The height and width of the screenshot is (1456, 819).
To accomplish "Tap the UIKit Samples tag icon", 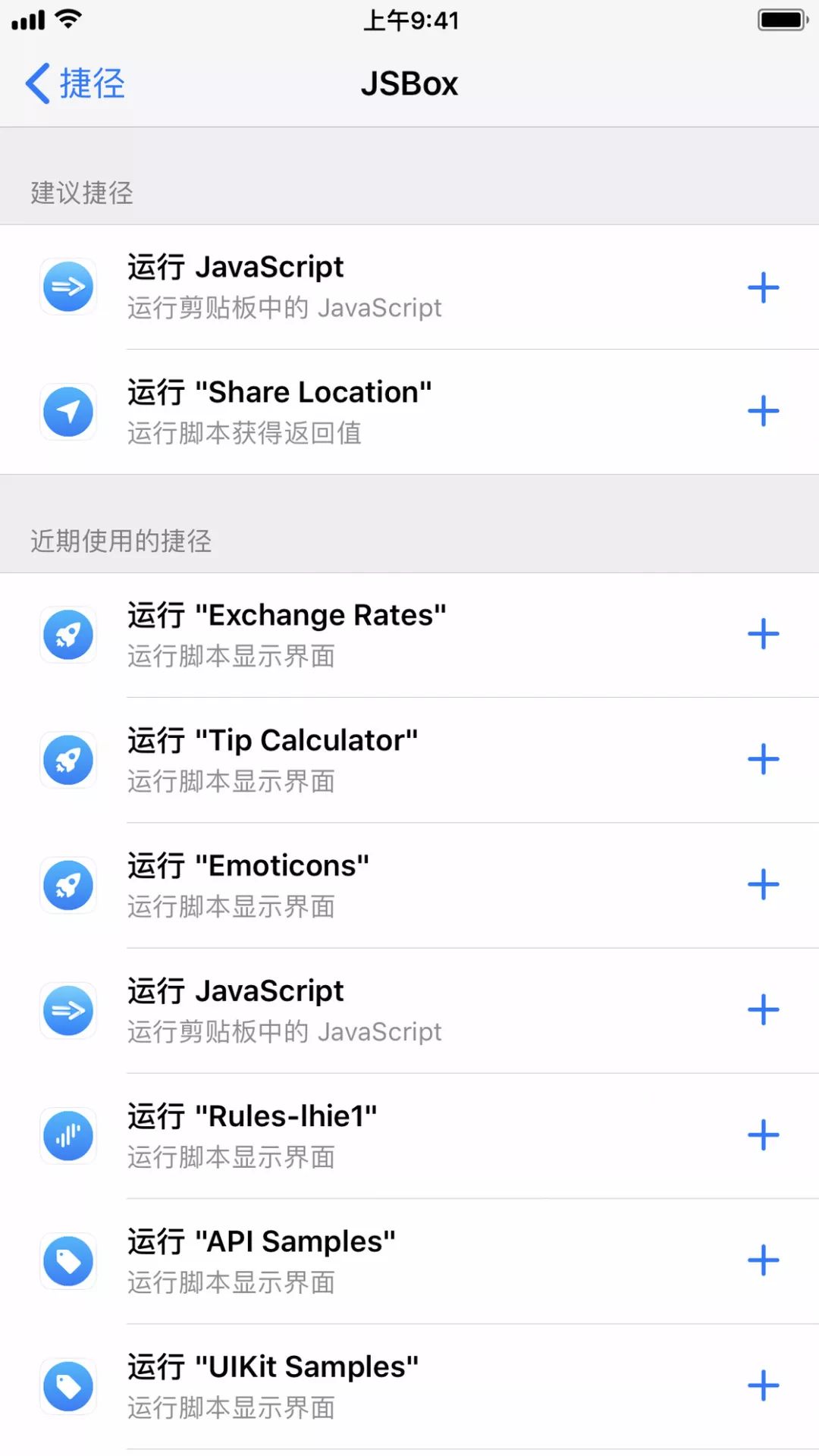I will (68, 1386).
